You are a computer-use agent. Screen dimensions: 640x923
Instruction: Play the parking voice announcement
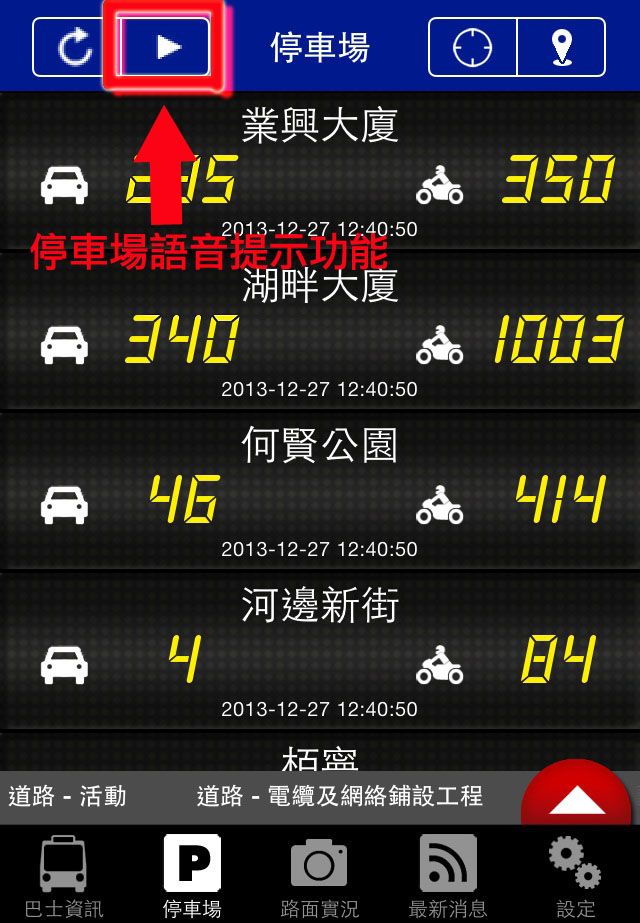tap(166, 47)
